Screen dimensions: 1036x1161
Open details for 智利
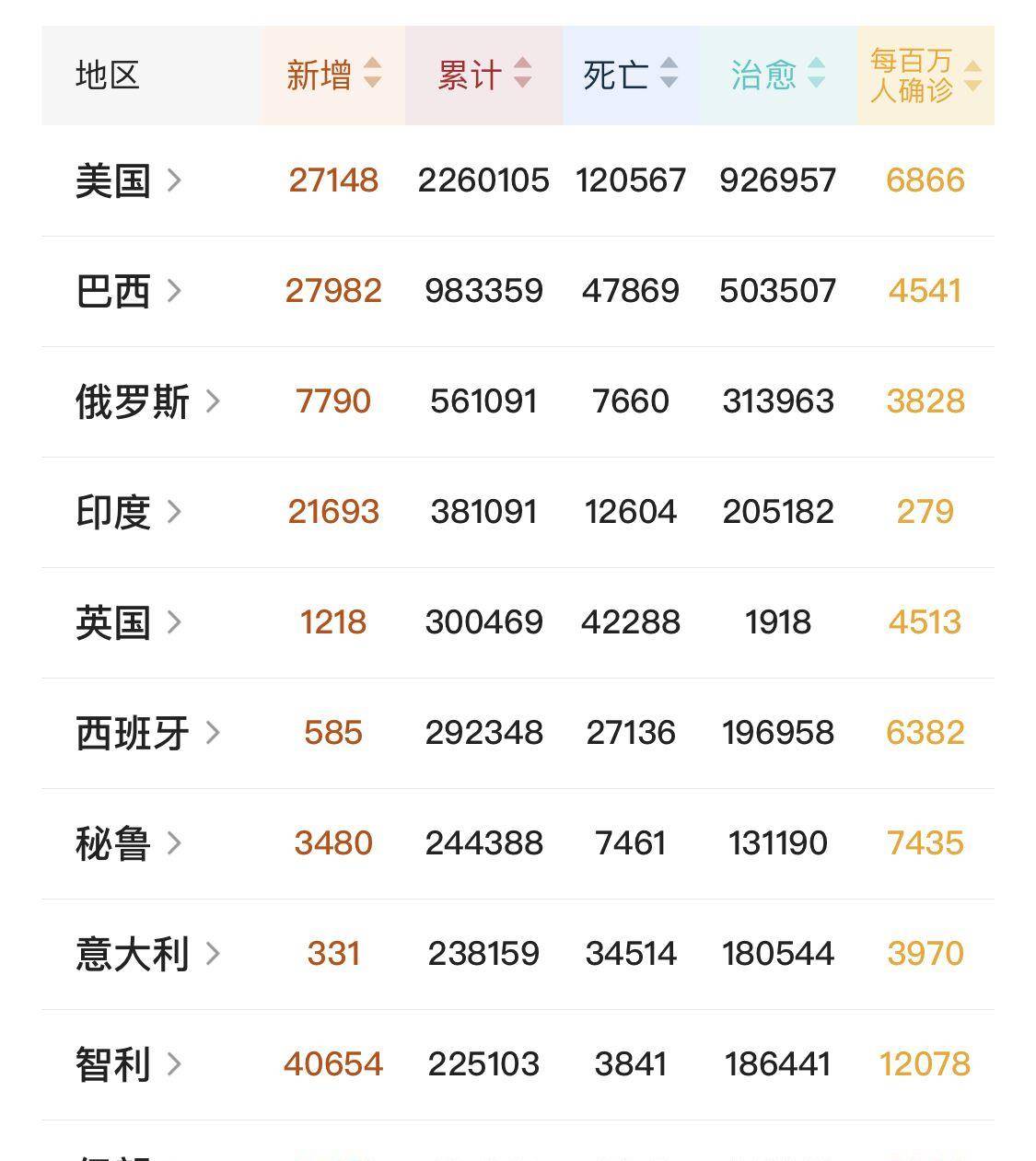[x=129, y=1064]
